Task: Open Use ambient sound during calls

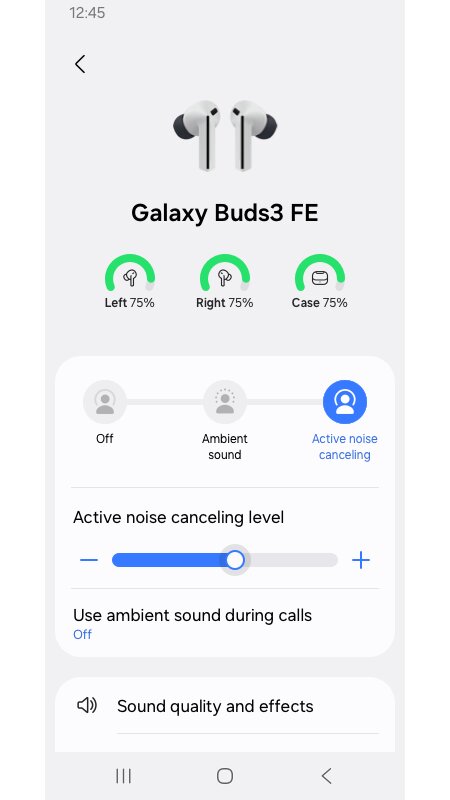Action: [x=225, y=623]
